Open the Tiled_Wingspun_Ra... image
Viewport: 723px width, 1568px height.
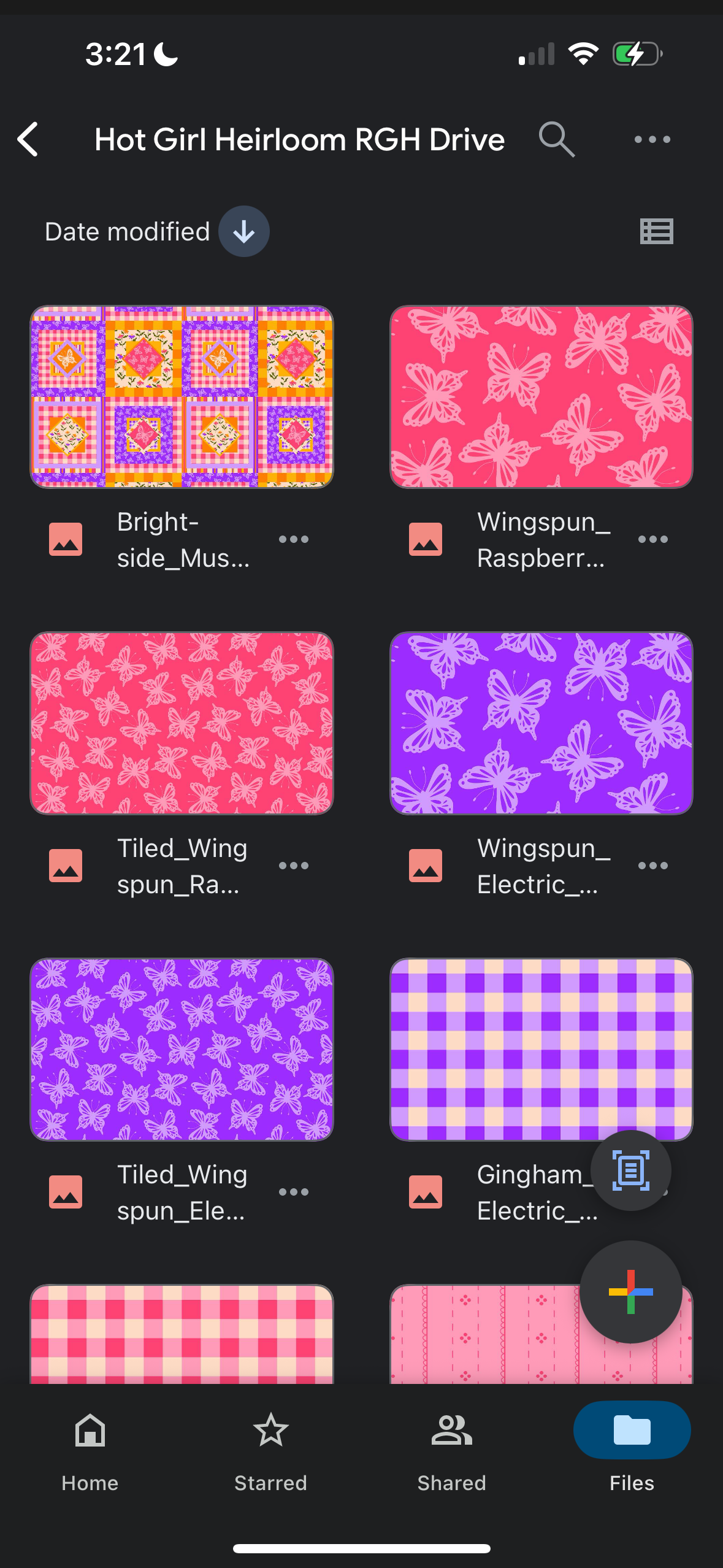(182, 723)
